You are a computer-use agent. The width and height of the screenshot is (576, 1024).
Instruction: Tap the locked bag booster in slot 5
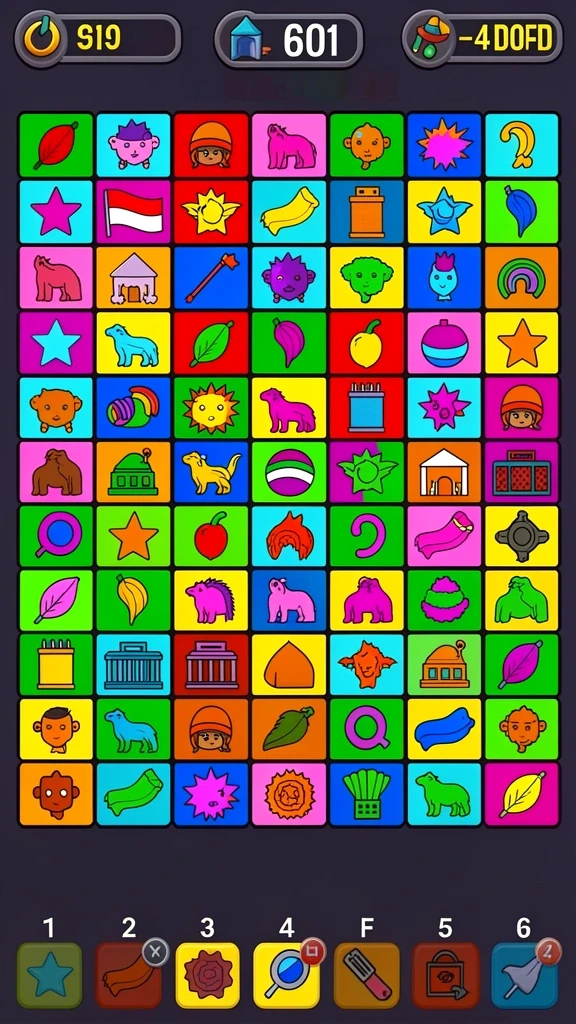(445, 975)
